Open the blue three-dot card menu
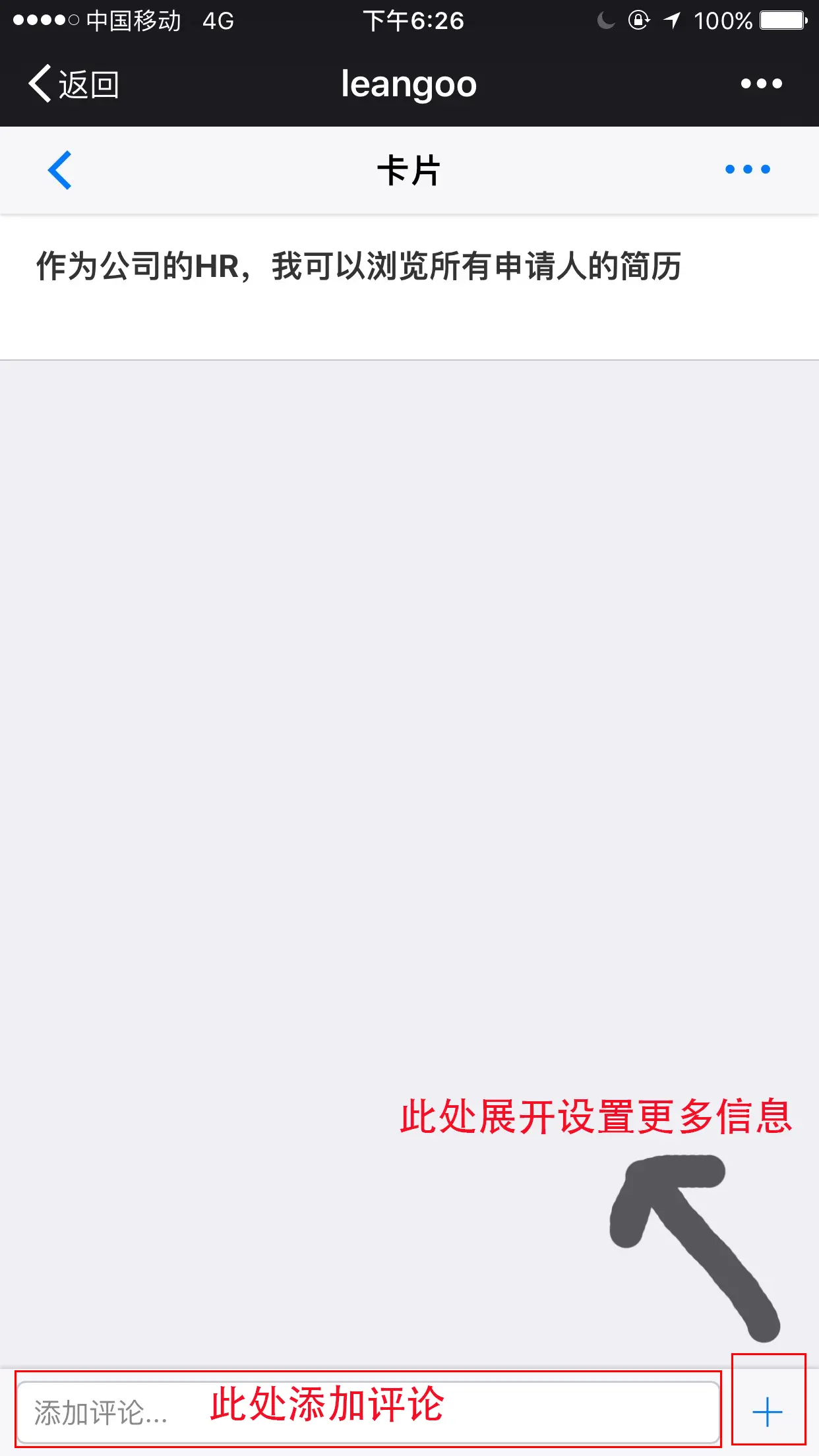 [x=747, y=169]
